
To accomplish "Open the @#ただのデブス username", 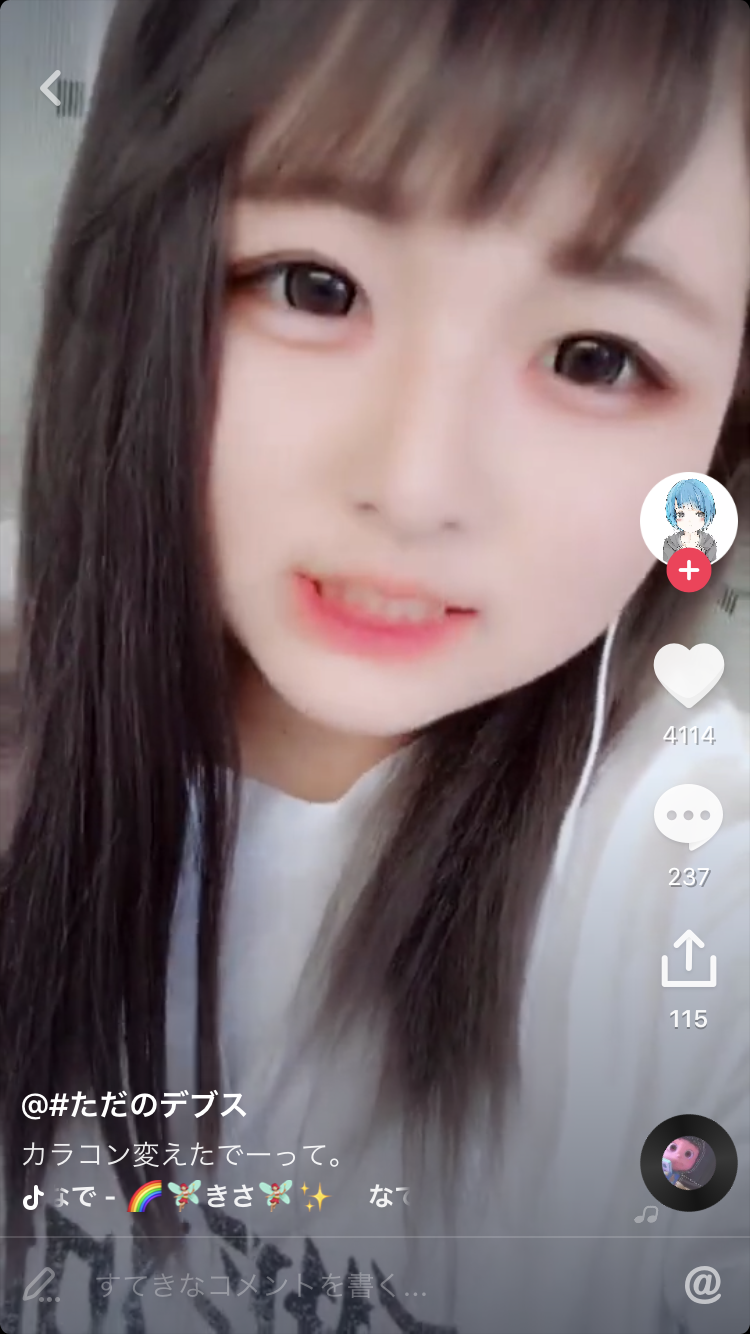I will click(134, 1105).
